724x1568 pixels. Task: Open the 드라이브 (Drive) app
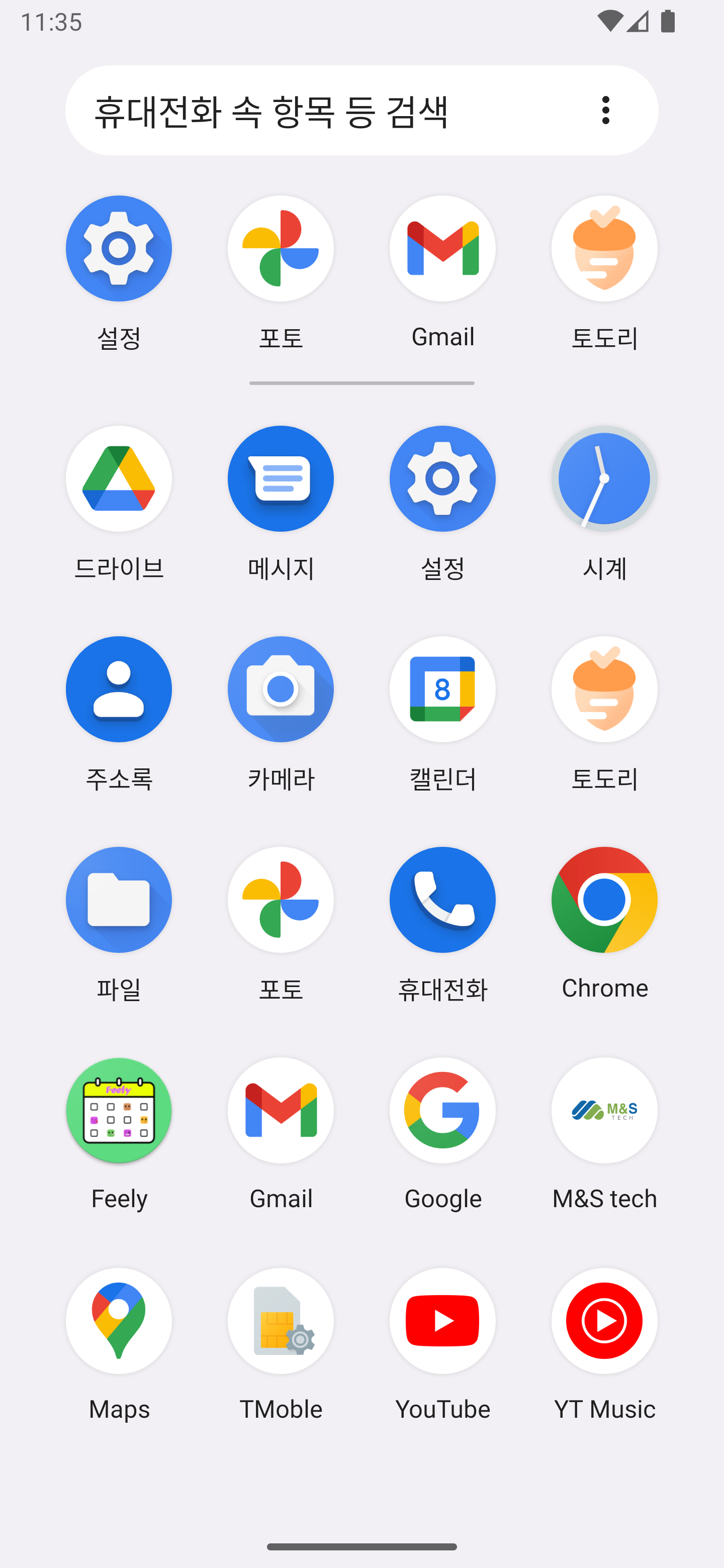pyautogui.click(x=119, y=479)
